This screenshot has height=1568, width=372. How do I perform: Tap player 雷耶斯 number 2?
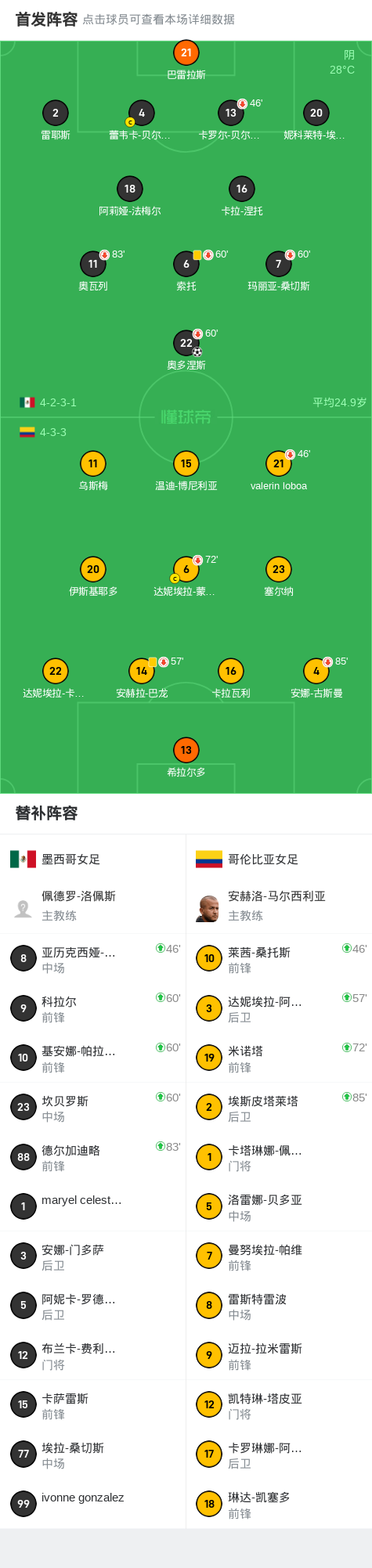(56, 121)
